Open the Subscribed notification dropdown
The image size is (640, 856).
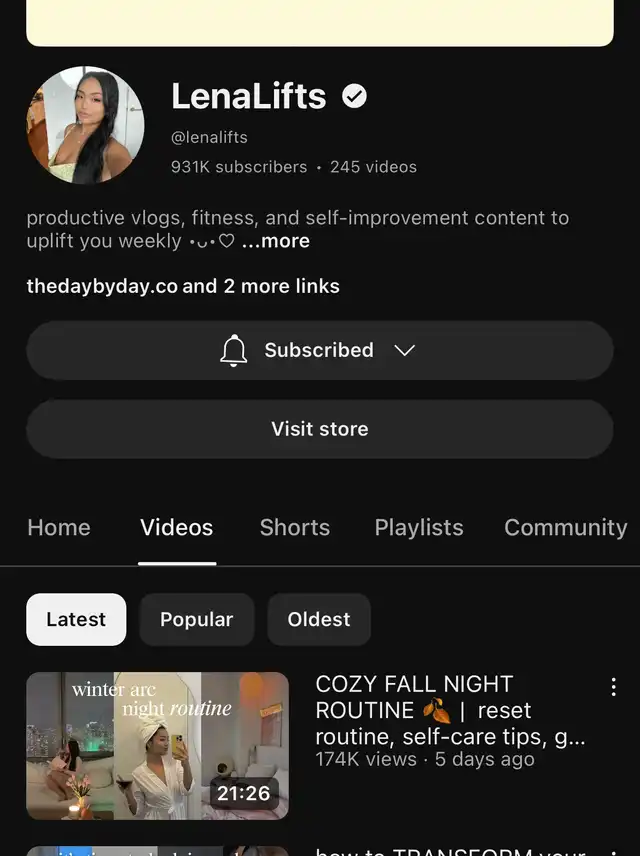click(319, 351)
